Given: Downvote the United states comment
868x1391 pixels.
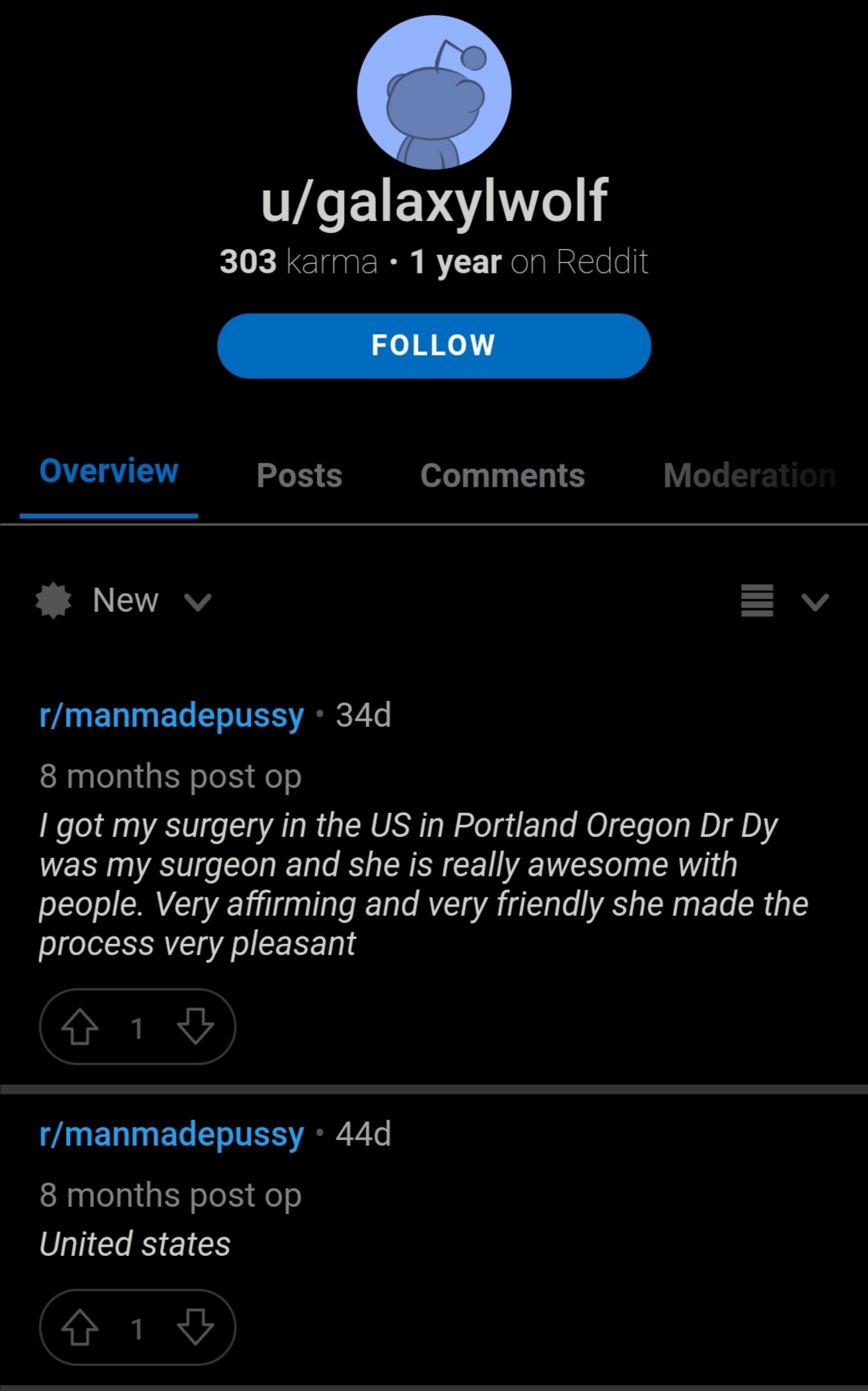Looking at the screenshot, I should point(195,1327).
